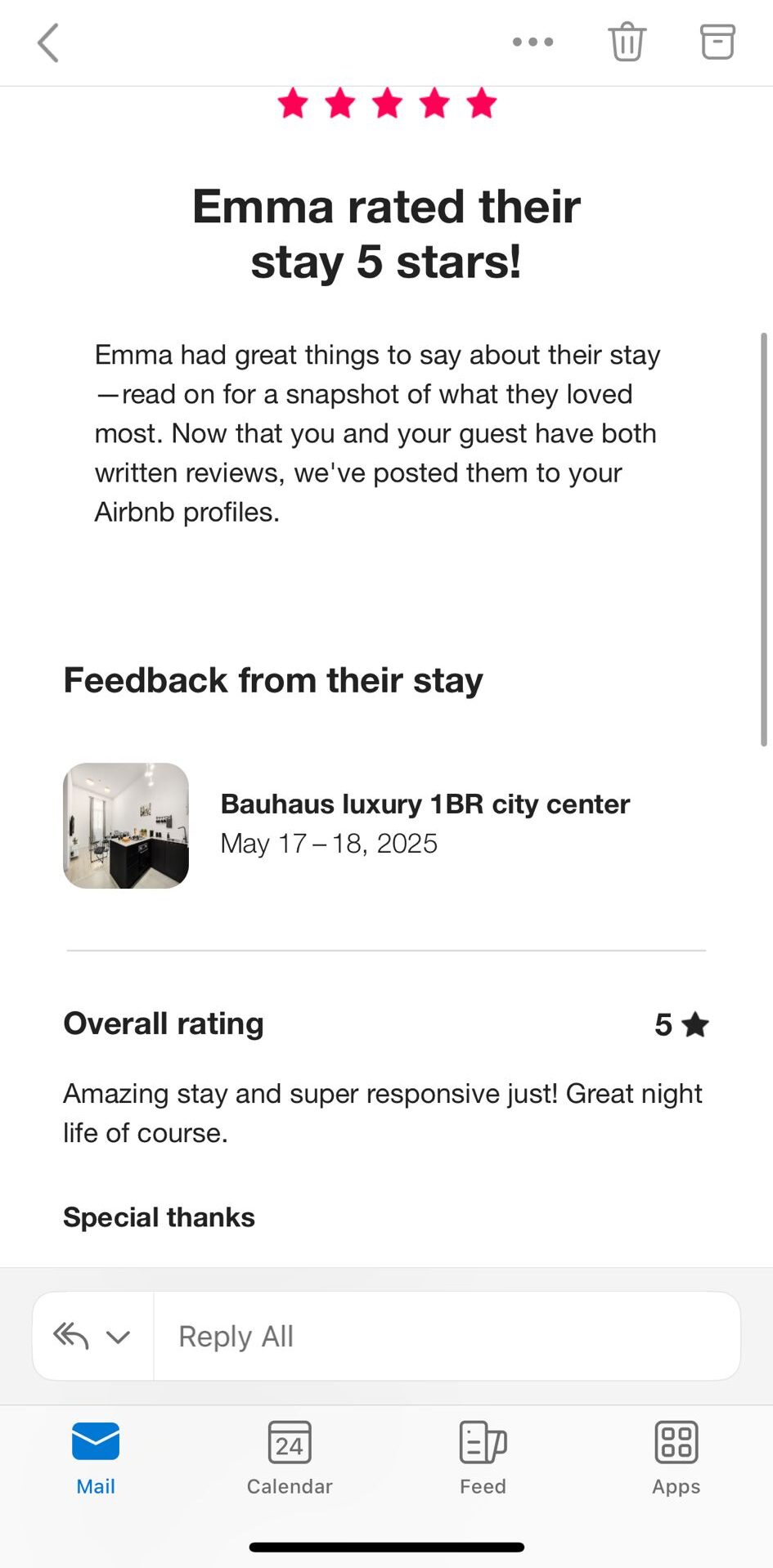Go back to the inbox
773x1568 pixels.
click(x=48, y=43)
